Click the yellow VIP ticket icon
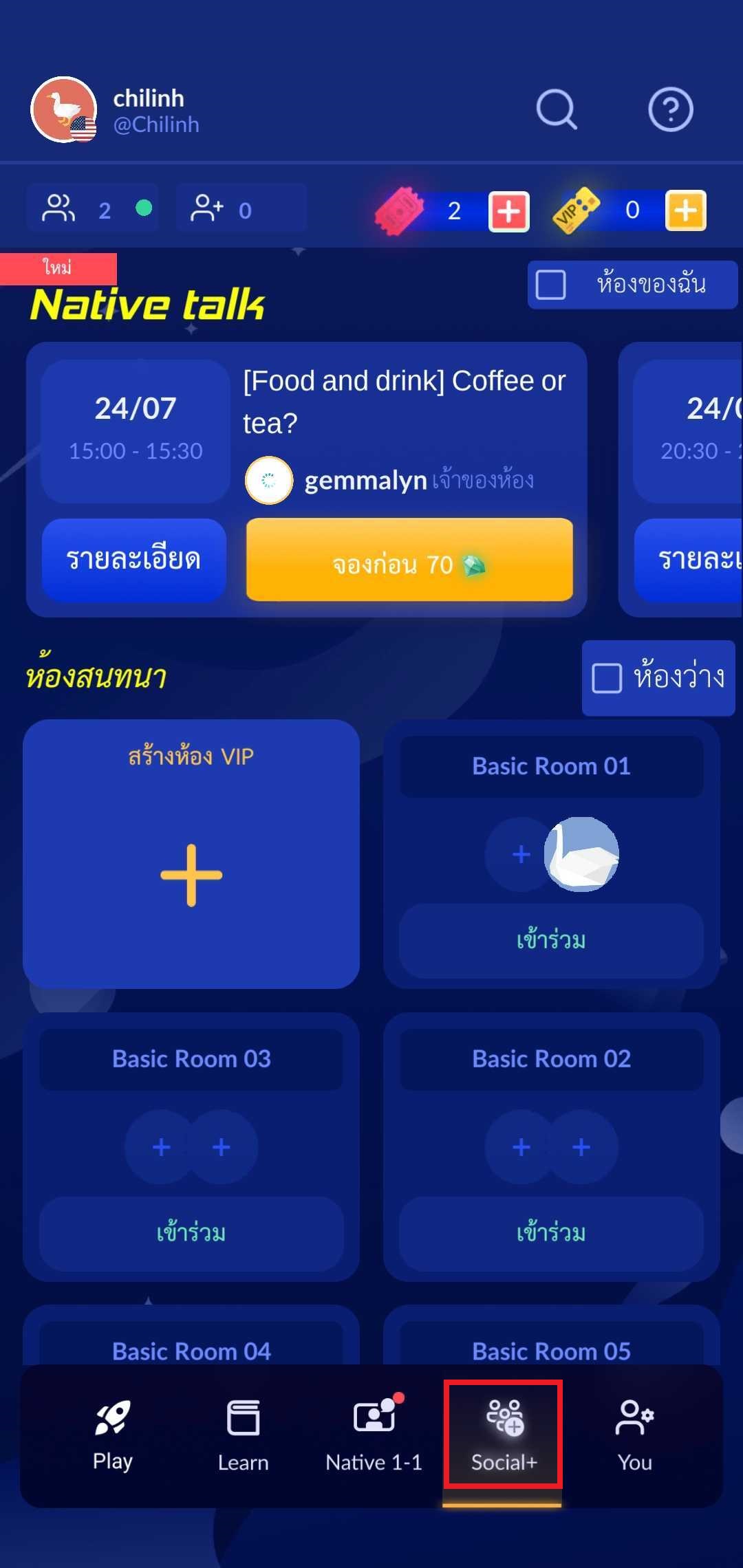 point(578,211)
